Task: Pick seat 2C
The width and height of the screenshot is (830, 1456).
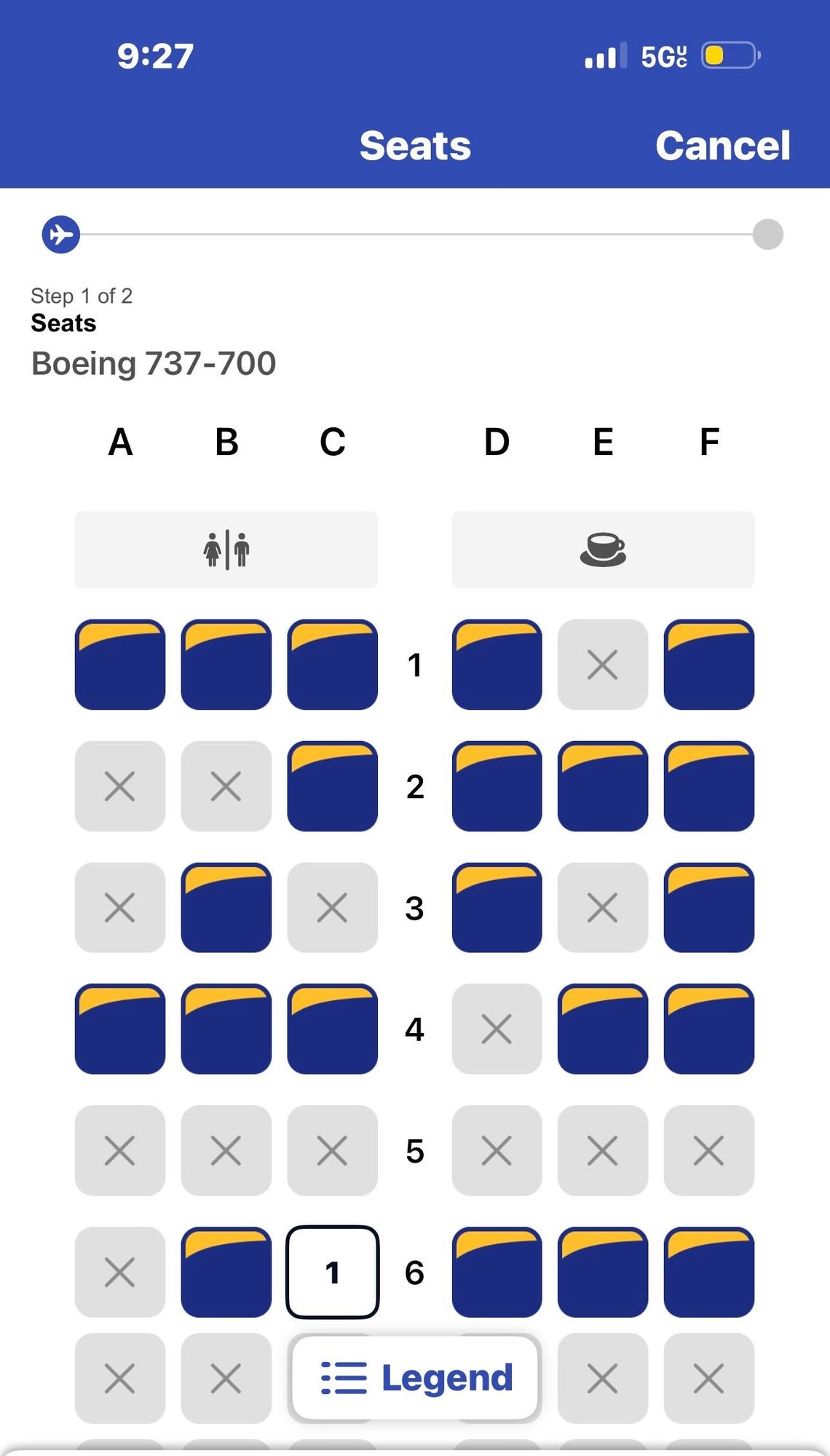Action: tap(332, 786)
